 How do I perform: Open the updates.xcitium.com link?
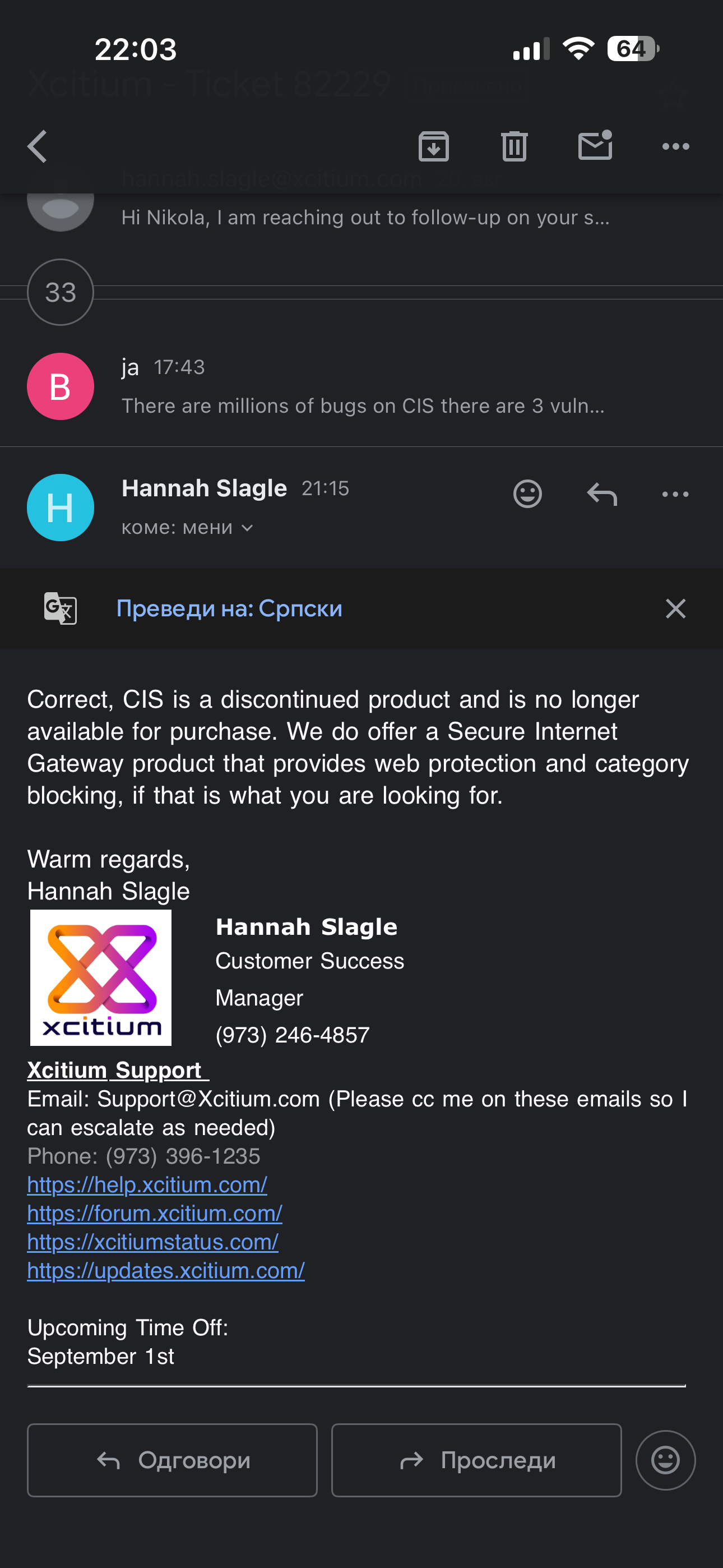[165, 1270]
